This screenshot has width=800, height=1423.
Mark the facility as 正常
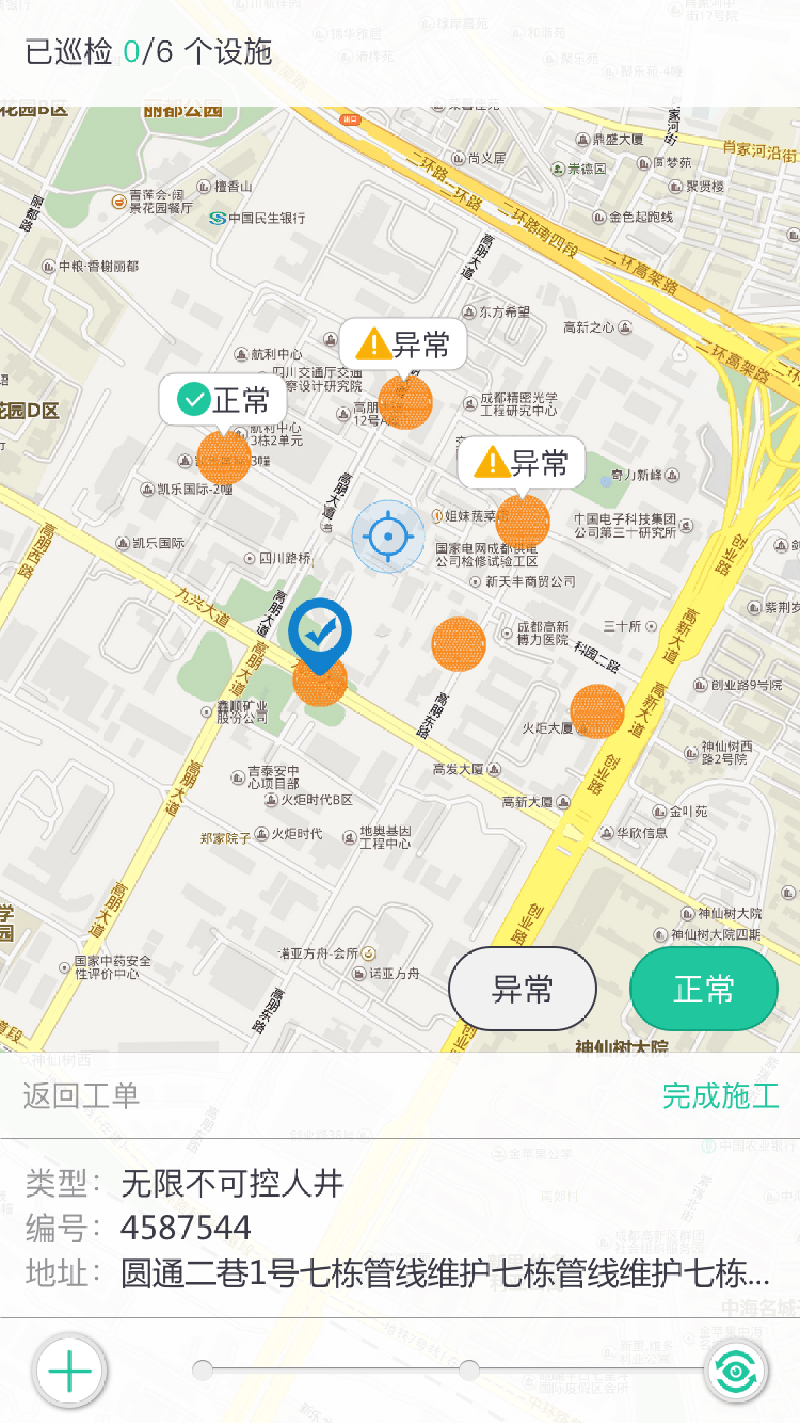coord(704,988)
